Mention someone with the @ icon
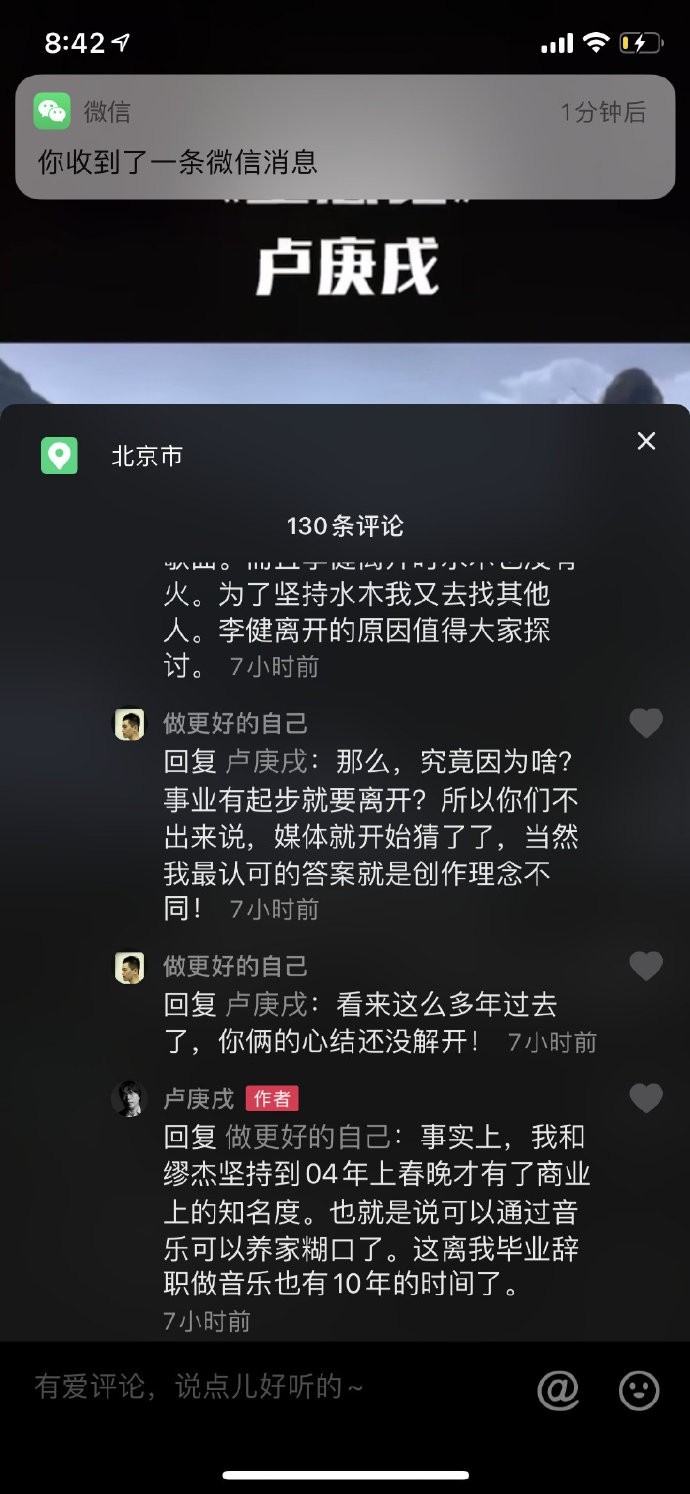The image size is (690, 1494). [558, 1389]
